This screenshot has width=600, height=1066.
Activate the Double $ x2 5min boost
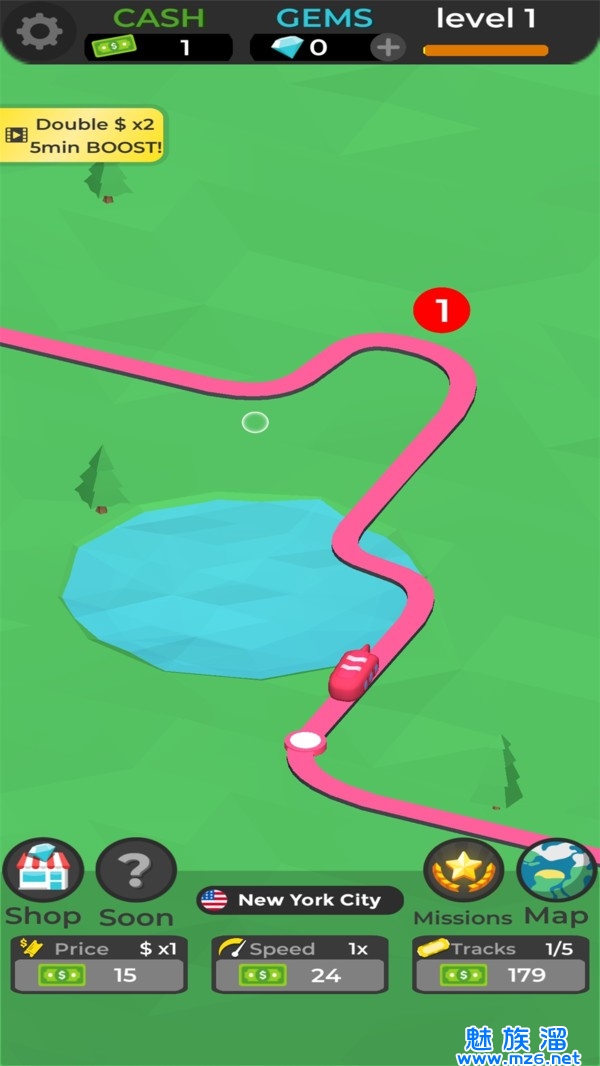83,137
